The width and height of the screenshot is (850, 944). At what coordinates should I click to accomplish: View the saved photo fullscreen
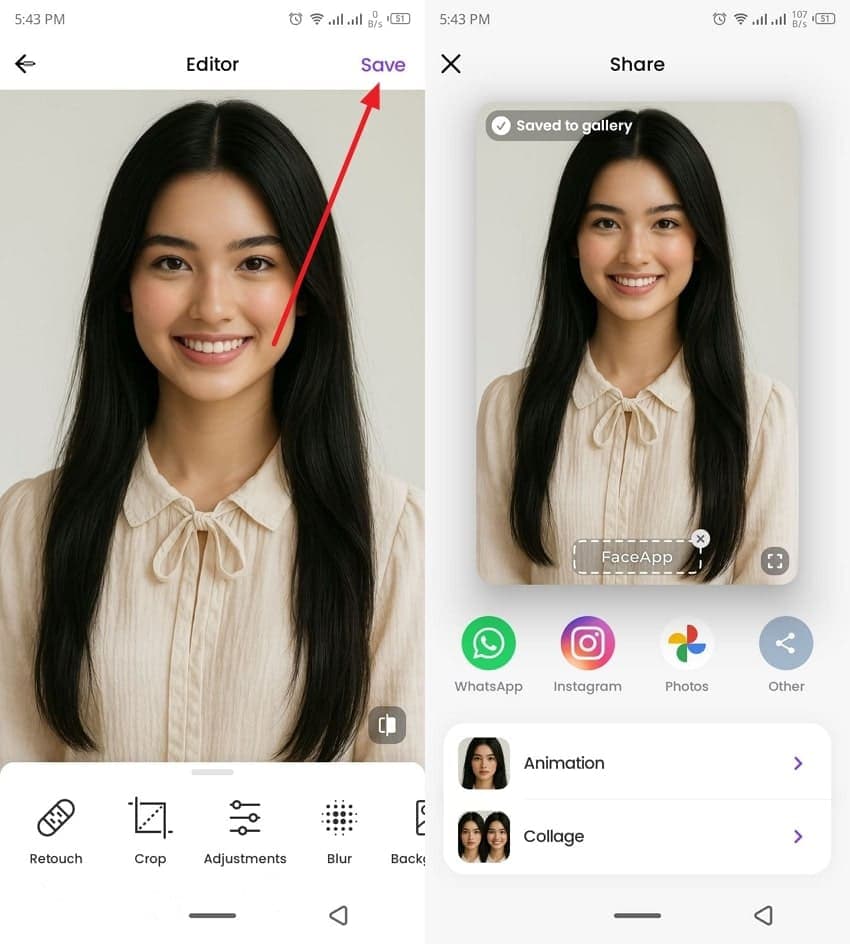pyautogui.click(x=775, y=560)
